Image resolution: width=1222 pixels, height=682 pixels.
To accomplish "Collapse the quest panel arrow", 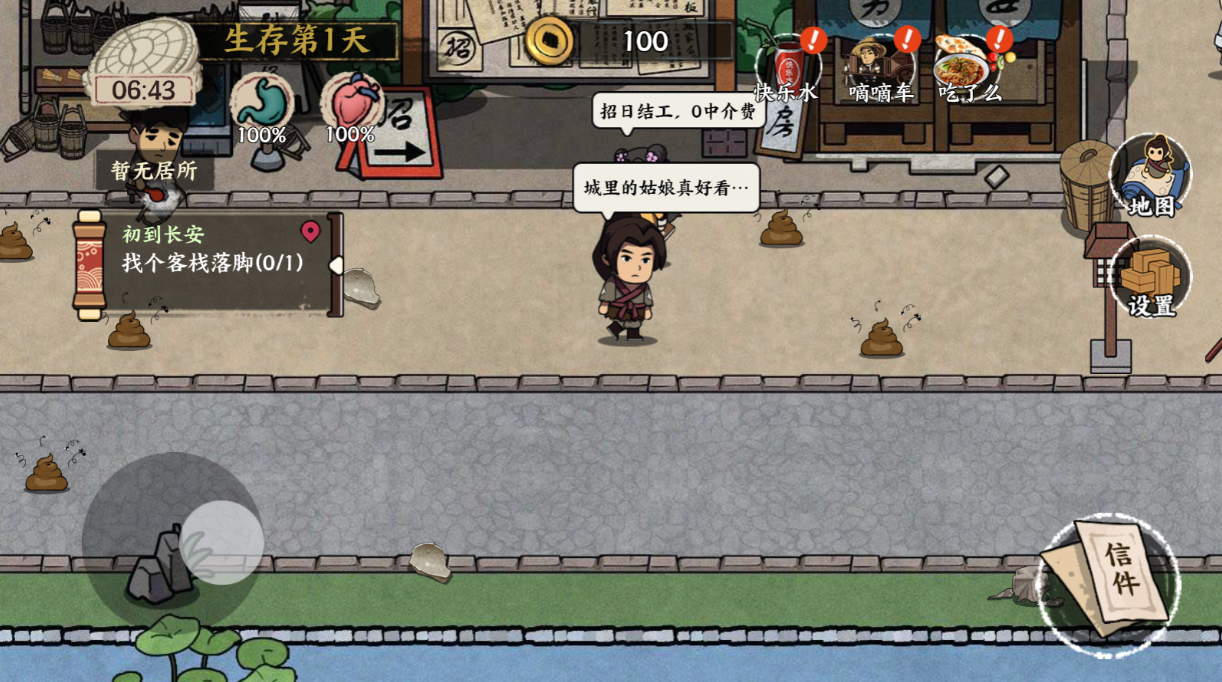I will pos(337,264).
